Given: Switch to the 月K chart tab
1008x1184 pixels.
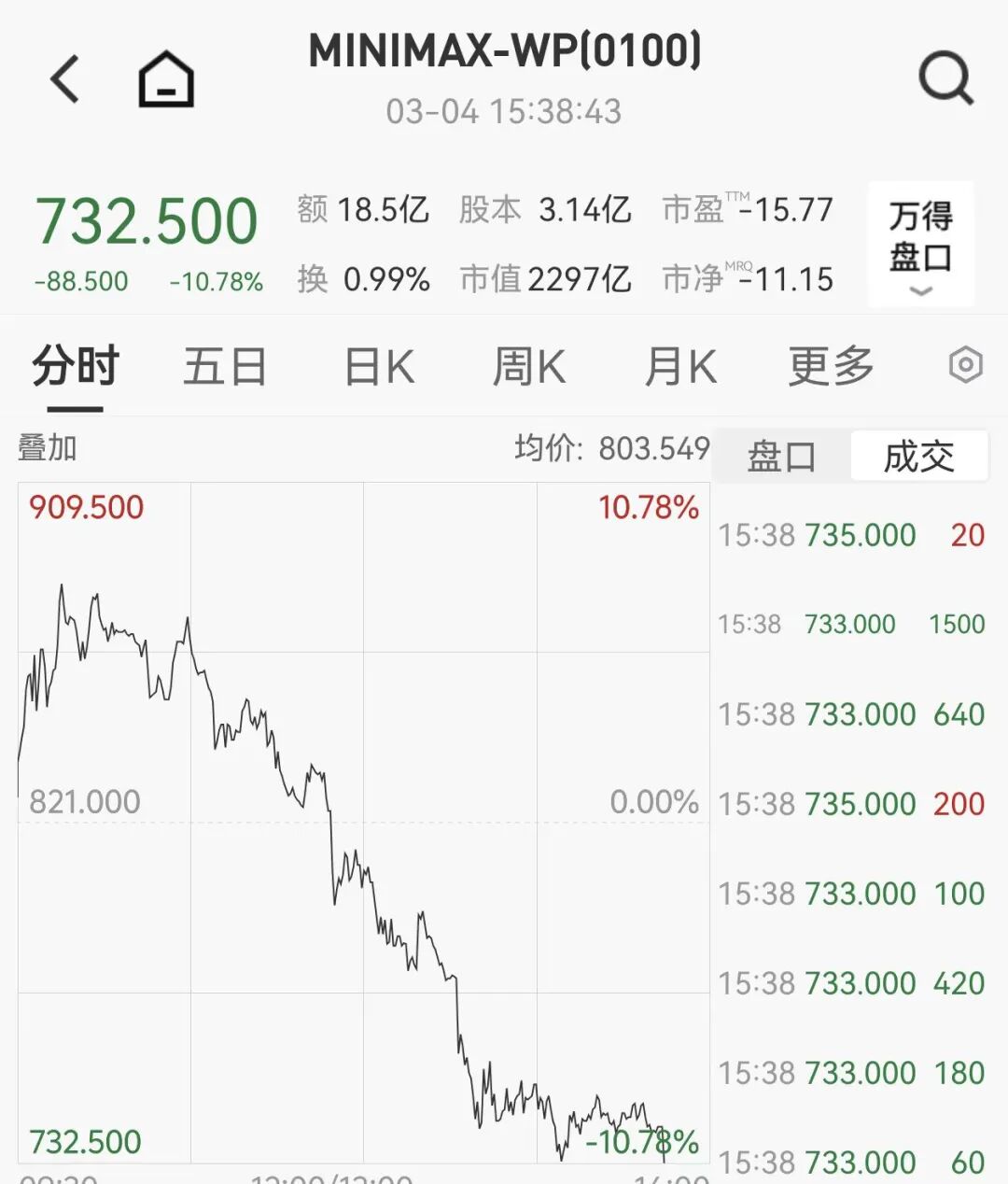Looking at the screenshot, I should [x=680, y=366].
